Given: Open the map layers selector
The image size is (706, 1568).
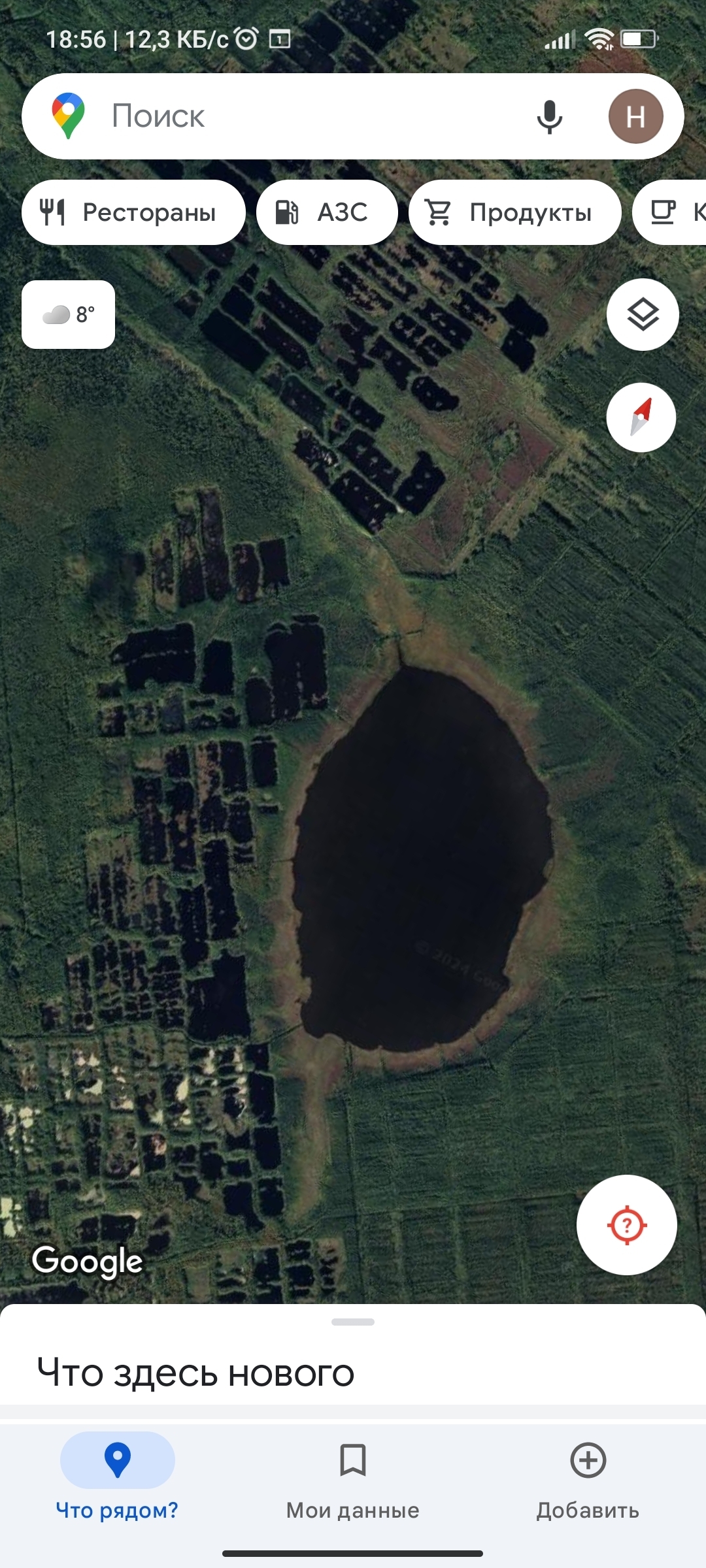Looking at the screenshot, I should 643,315.
